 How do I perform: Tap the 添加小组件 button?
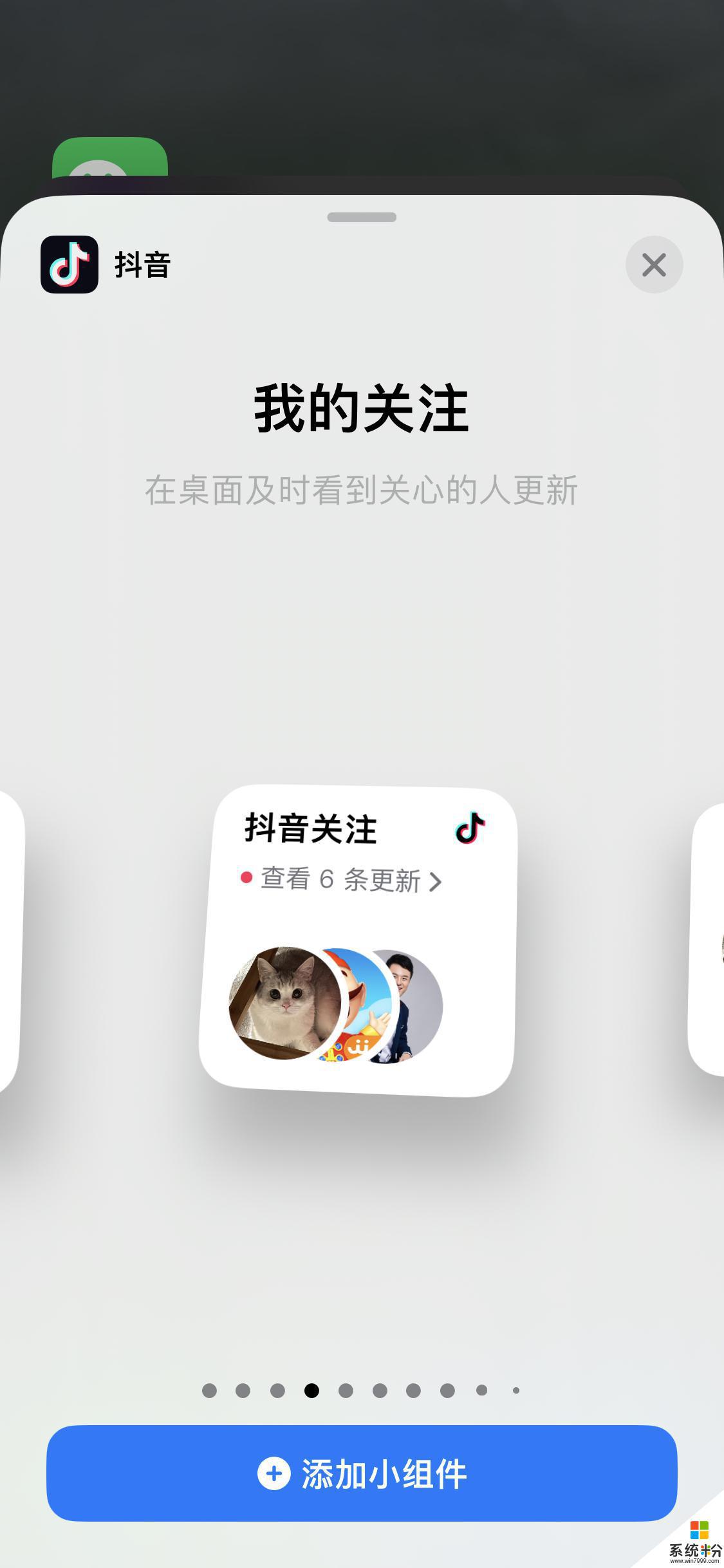pyautogui.click(x=362, y=1473)
